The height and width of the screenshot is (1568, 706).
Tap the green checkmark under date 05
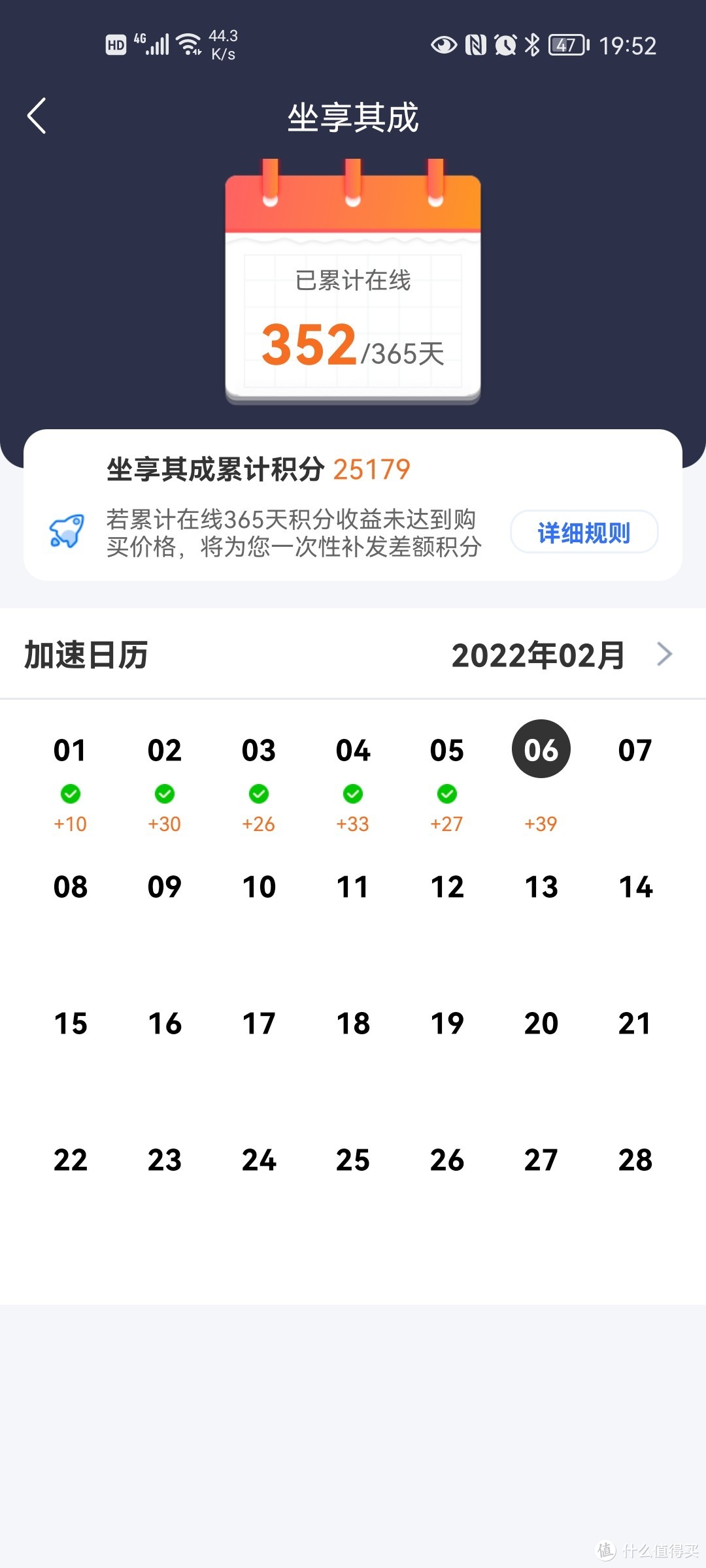[x=446, y=794]
